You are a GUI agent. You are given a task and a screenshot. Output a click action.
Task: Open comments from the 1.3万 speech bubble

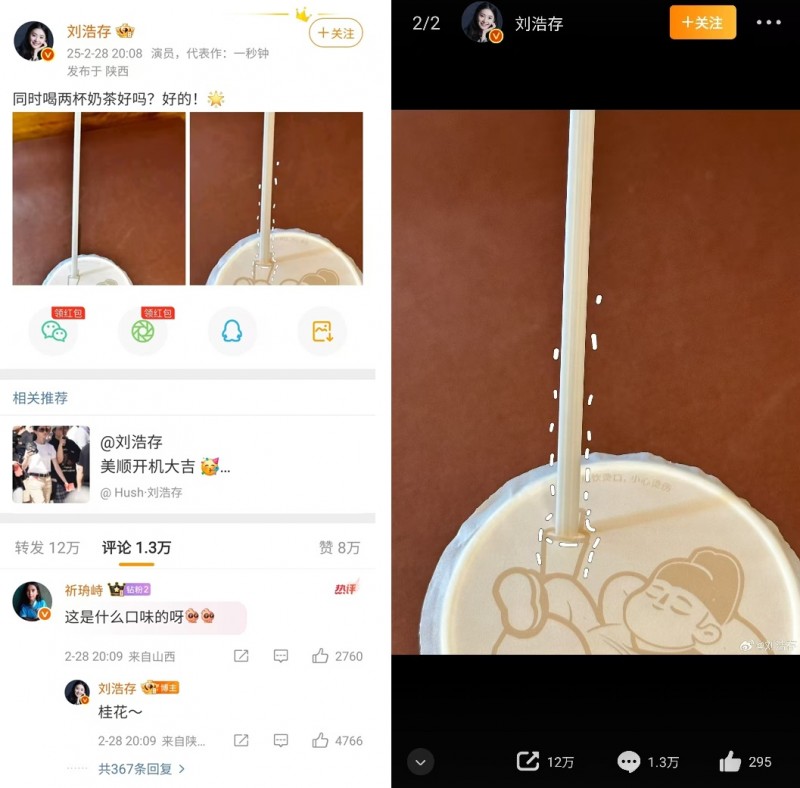coord(629,762)
